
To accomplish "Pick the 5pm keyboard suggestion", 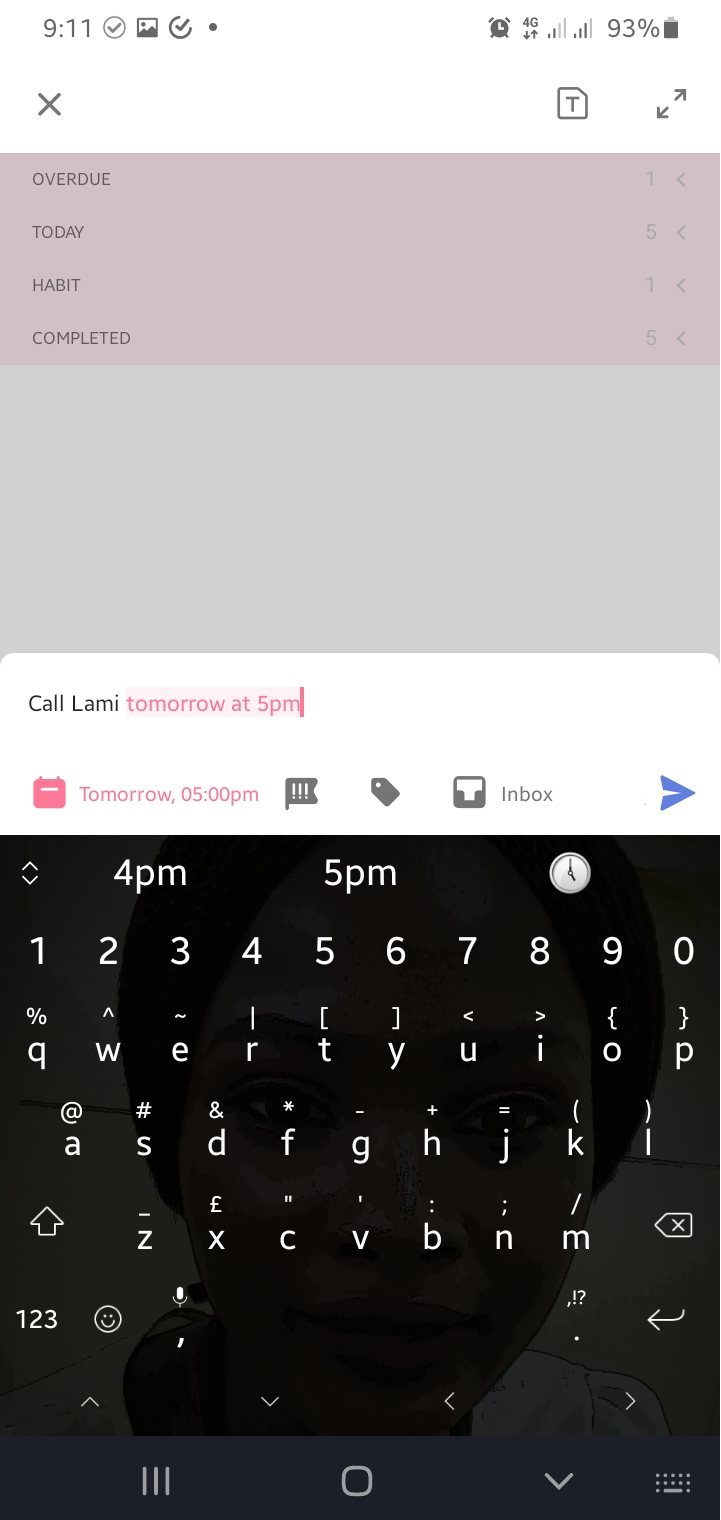I will 360,873.
